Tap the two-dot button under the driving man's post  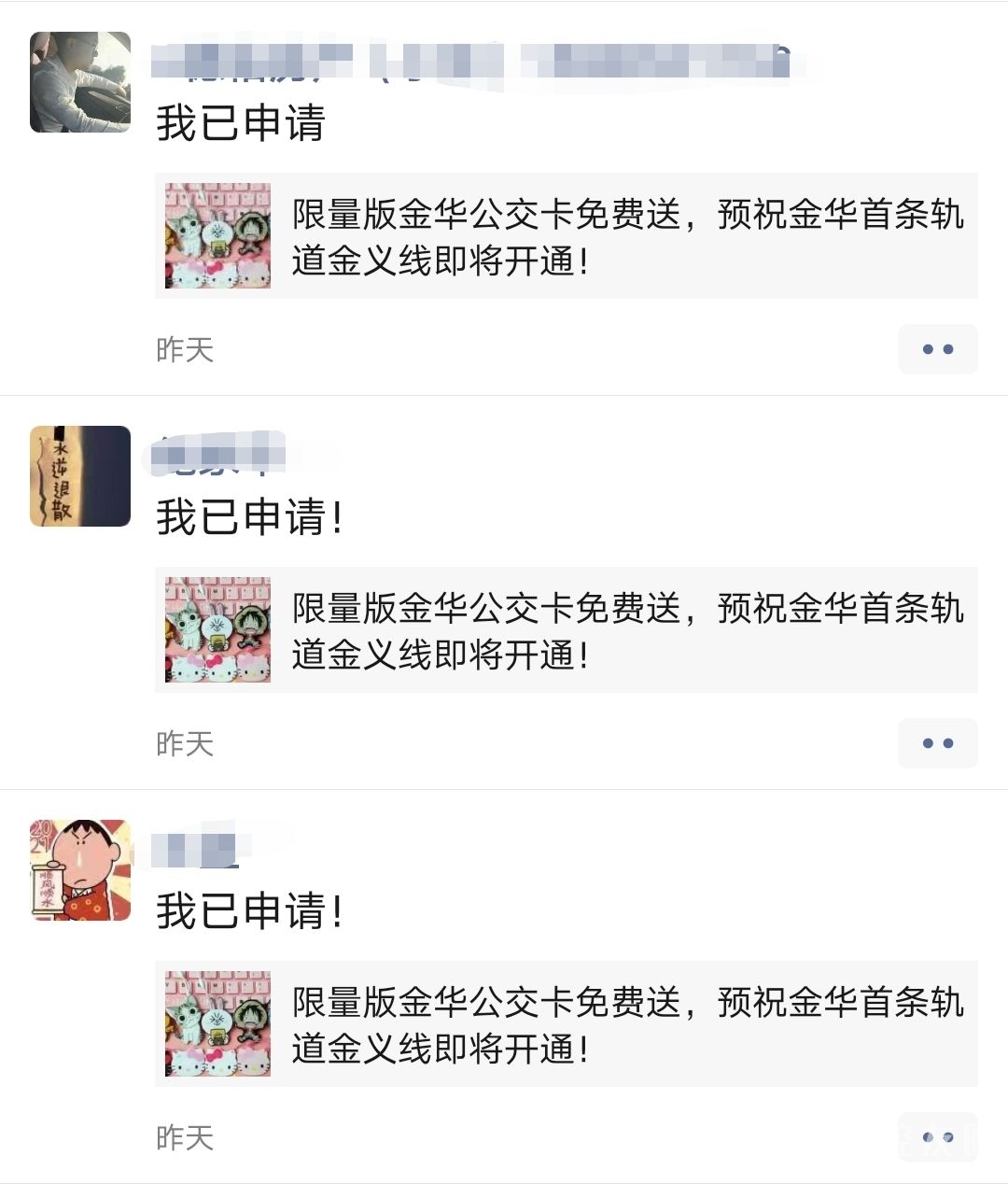tap(937, 349)
